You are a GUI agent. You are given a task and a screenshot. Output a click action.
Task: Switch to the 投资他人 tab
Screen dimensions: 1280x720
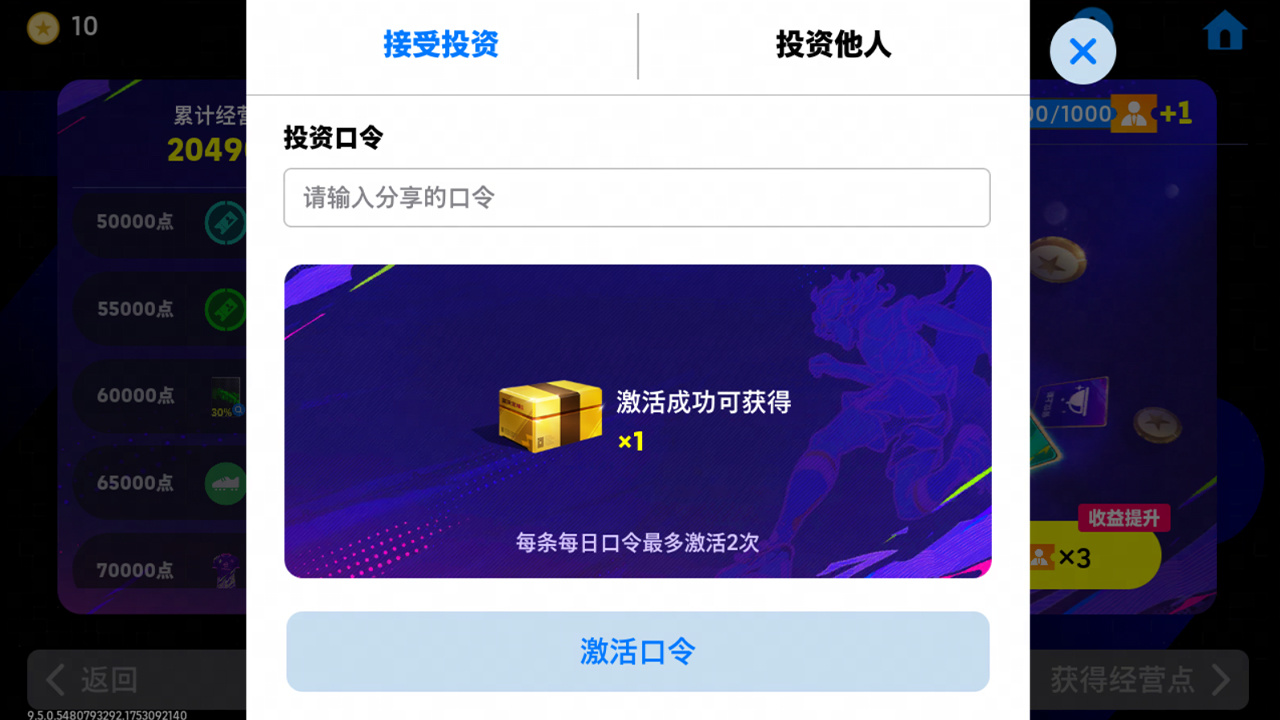(x=833, y=45)
